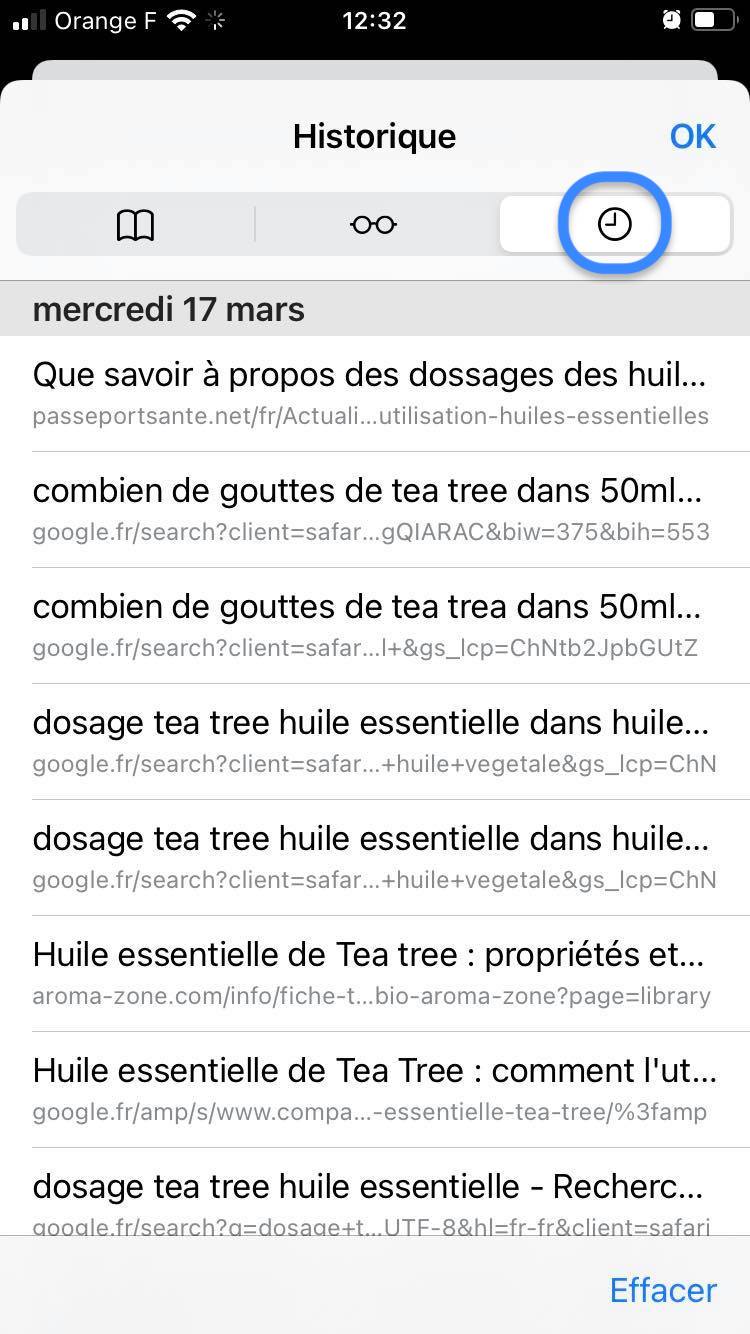750x1334 pixels.
Task: Select the Reading List glasses icon
Action: 373,224
